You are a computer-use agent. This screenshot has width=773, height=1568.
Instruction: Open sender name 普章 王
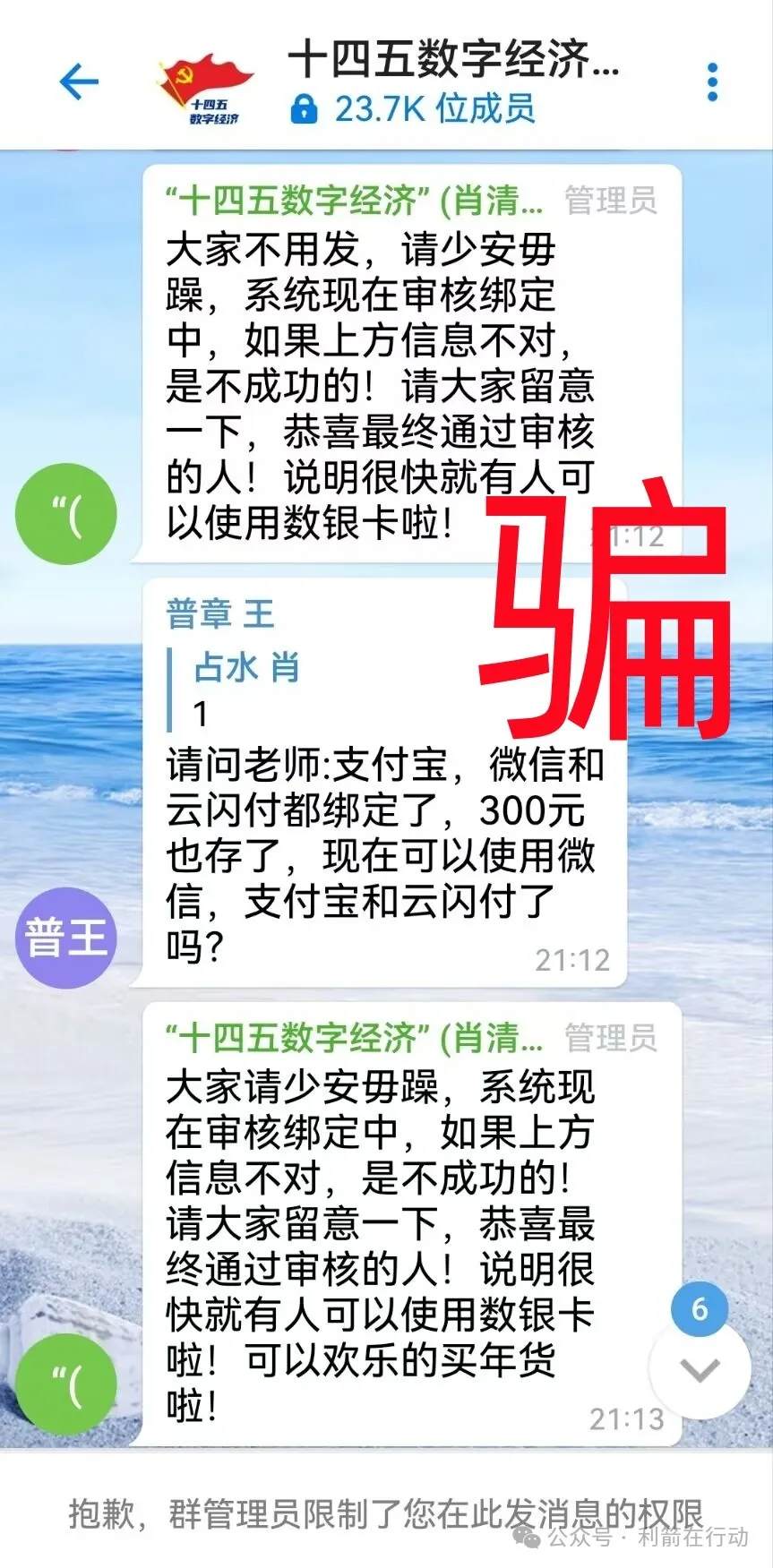220,614
